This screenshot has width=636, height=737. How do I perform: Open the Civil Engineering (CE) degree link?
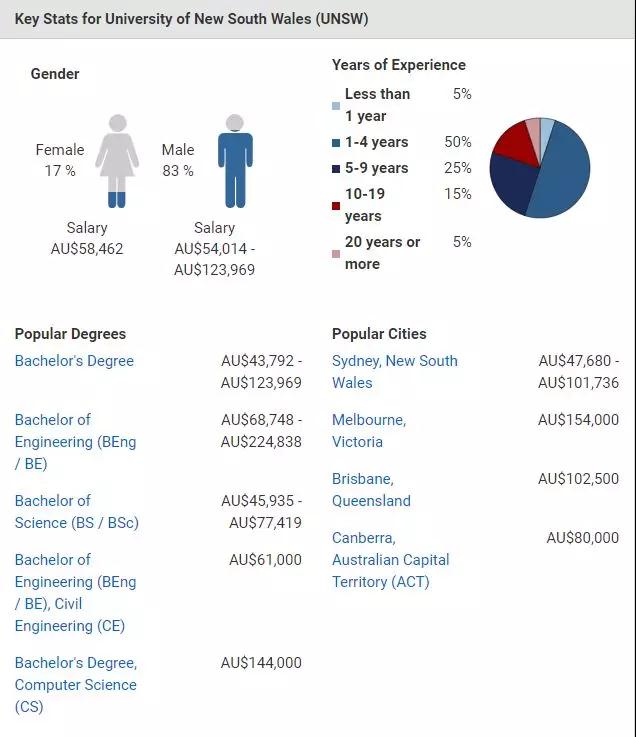click(x=75, y=592)
